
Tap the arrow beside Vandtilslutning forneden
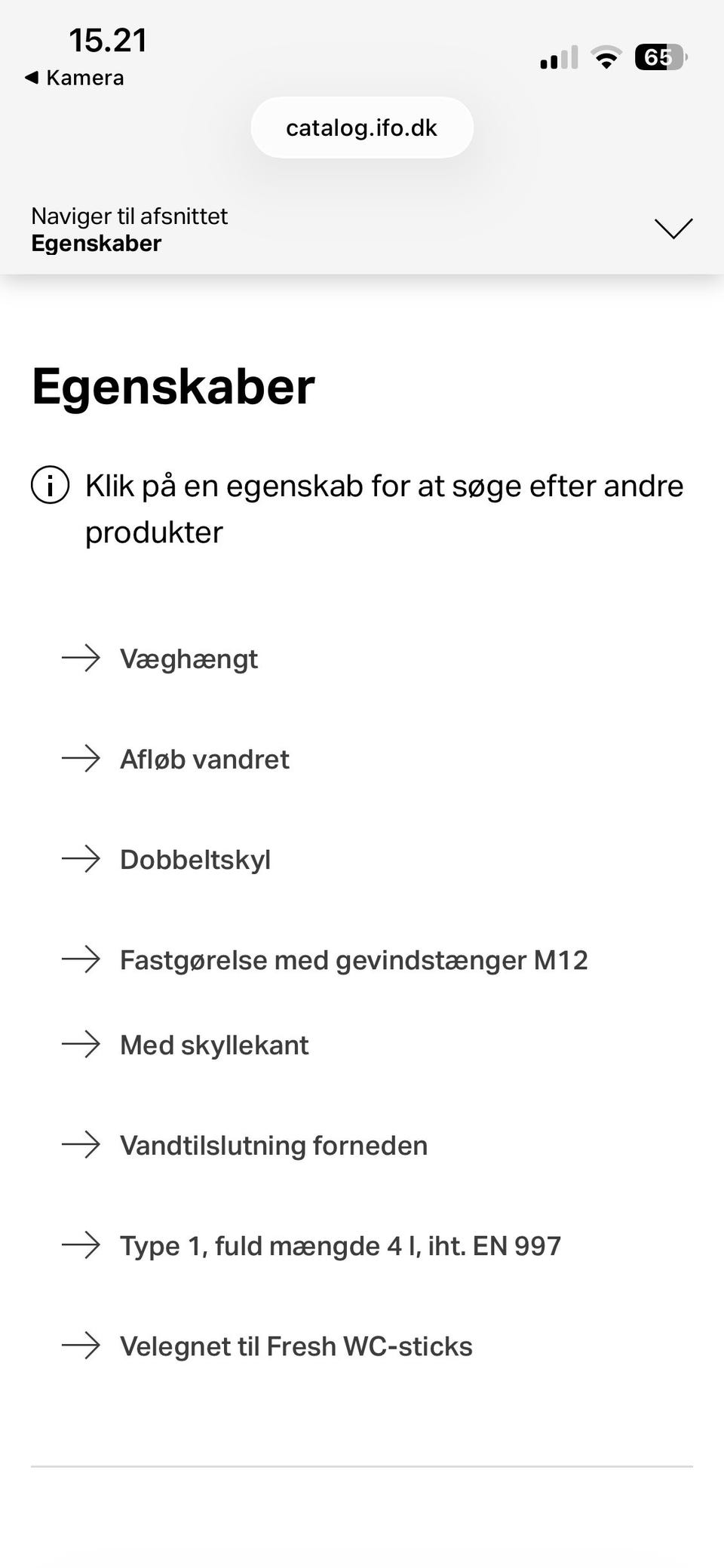pyautogui.click(x=79, y=1146)
